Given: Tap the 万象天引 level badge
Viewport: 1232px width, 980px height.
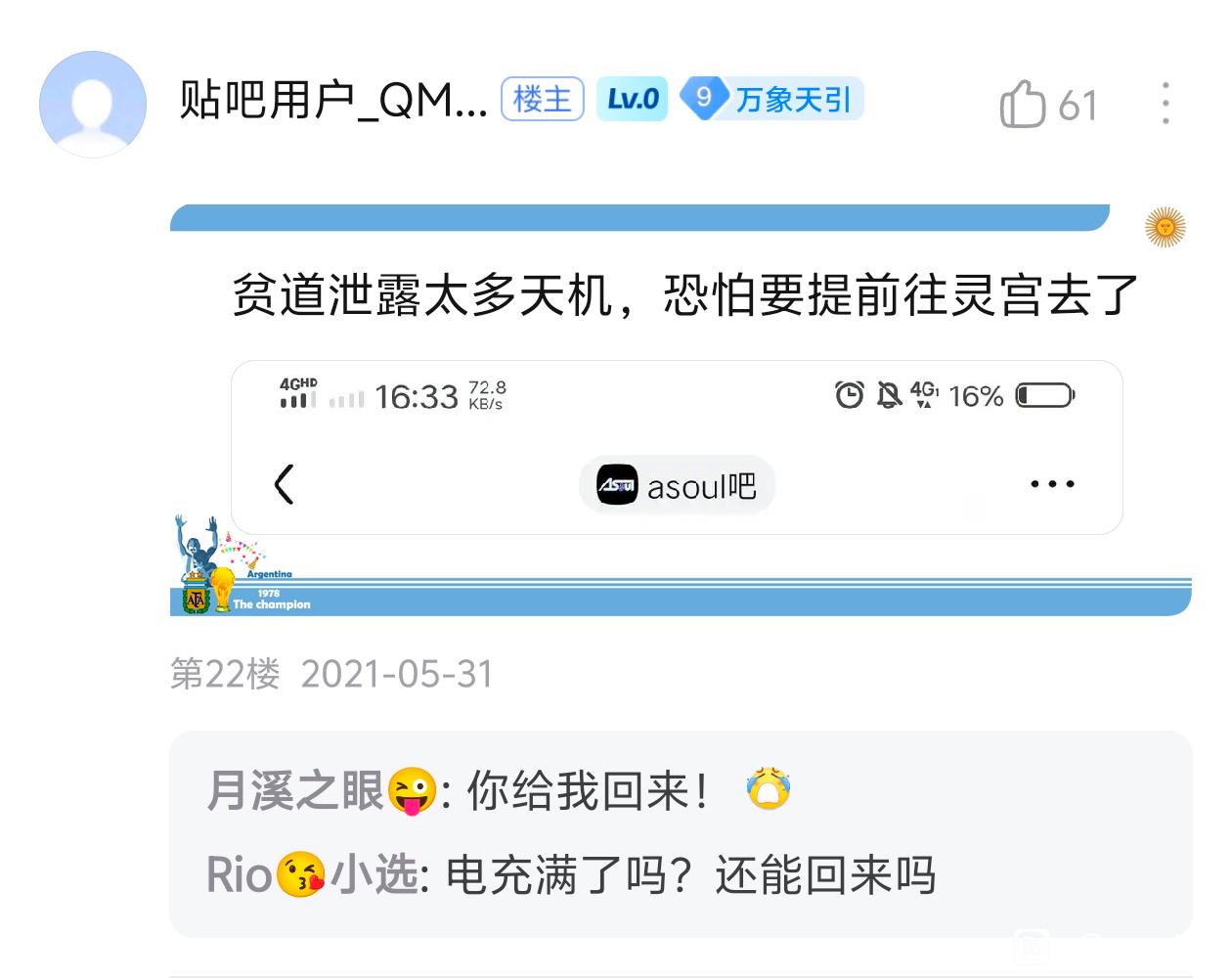Looking at the screenshot, I should point(772,99).
